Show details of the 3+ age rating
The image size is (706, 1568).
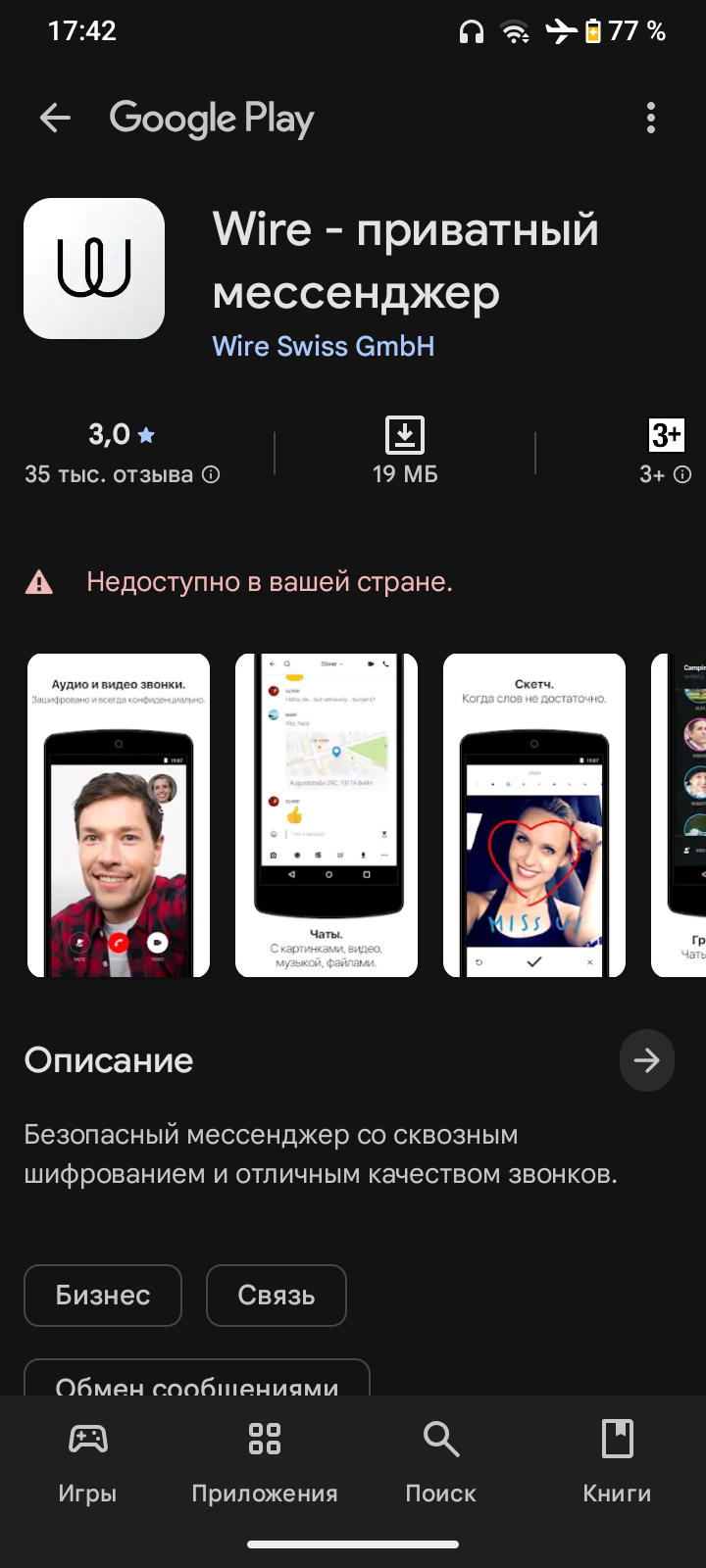point(682,475)
